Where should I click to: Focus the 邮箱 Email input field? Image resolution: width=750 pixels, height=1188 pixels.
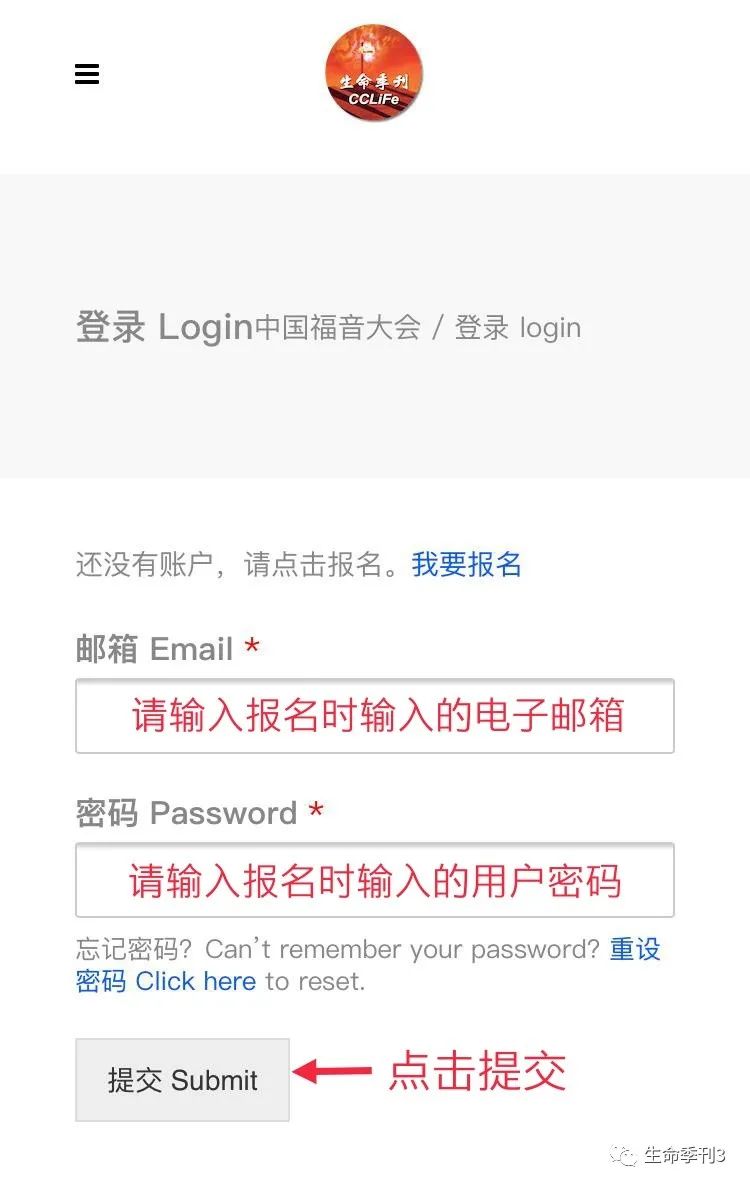pyautogui.click(x=374, y=716)
